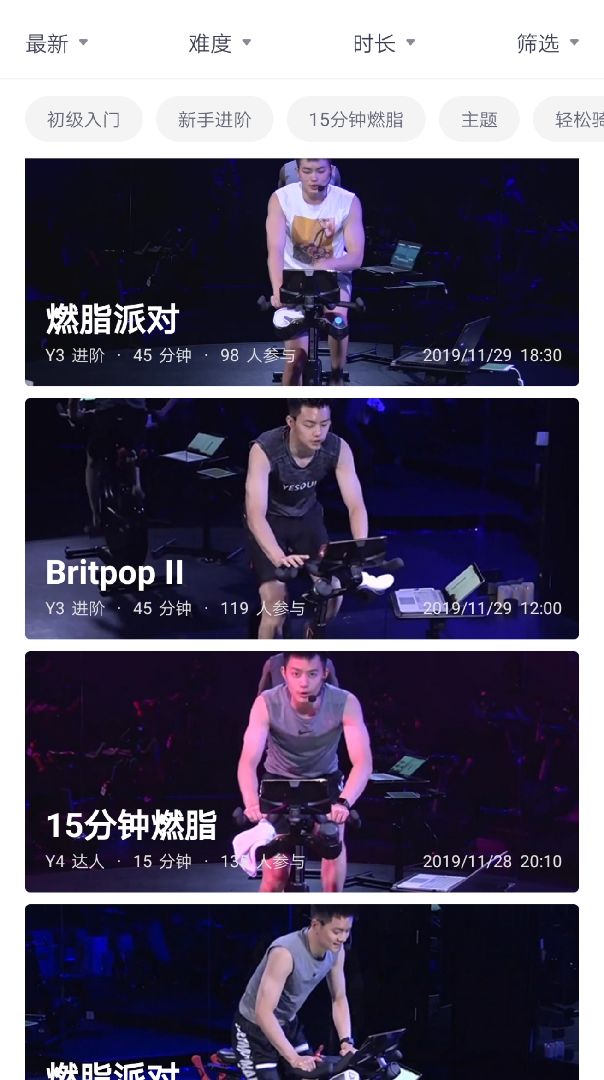
Task: Open the 燃脂派对 class from 2019/11/29 18:30
Action: 301,272
